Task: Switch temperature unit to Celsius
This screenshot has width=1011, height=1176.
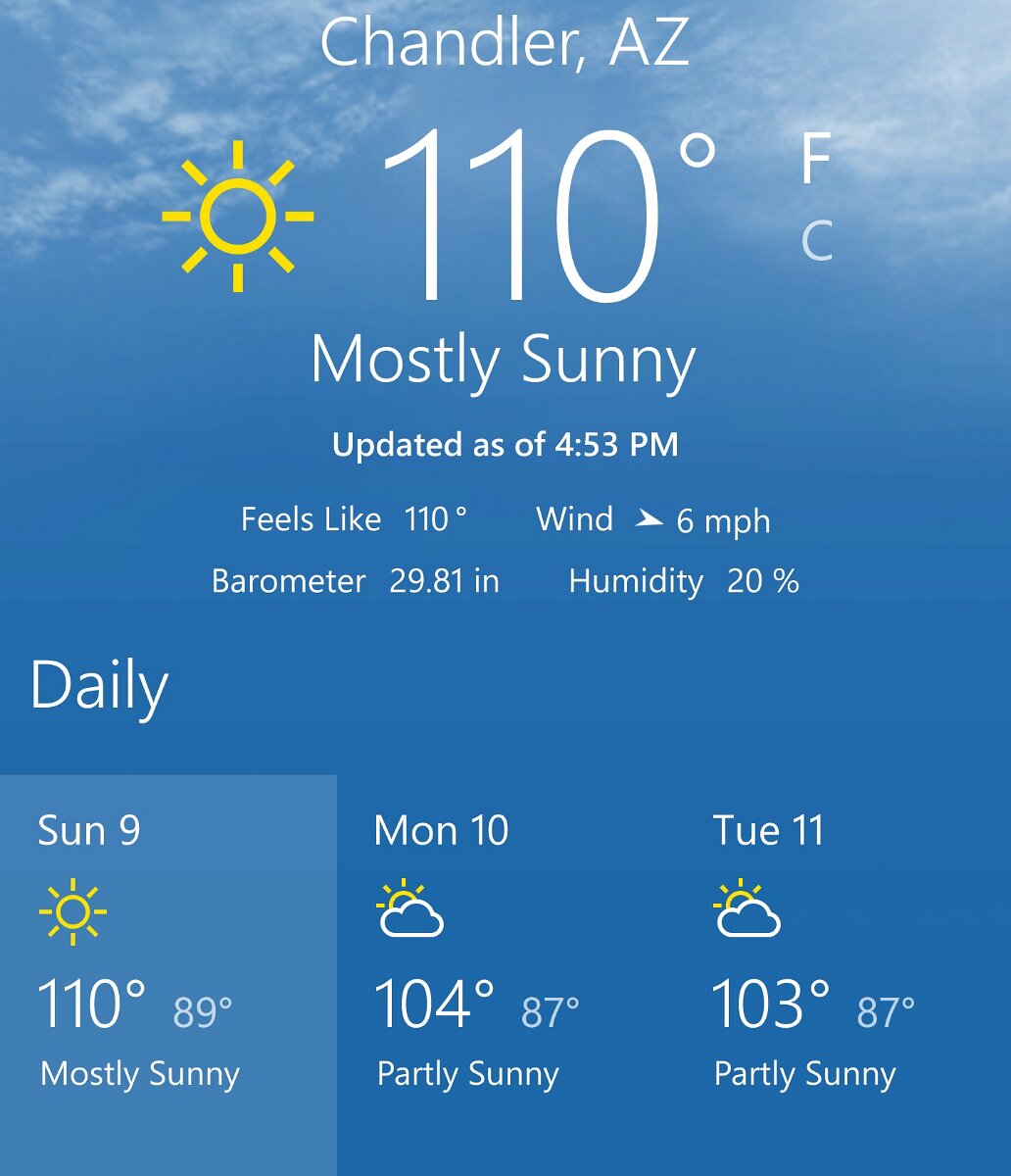Action: (x=817, y=241)
